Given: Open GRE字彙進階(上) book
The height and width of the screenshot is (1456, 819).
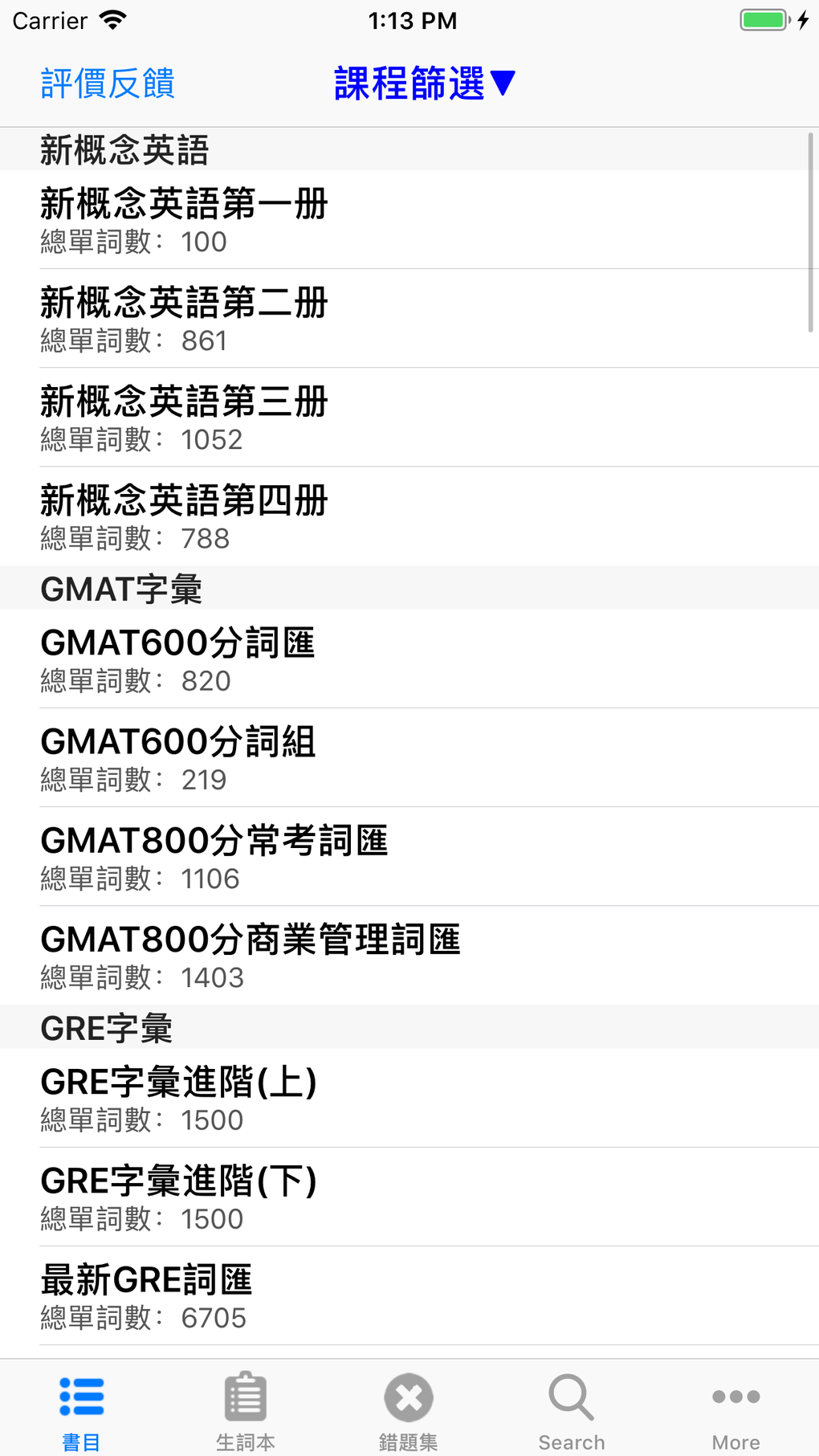Looking at the screenshot, I should coord(409,1099).
